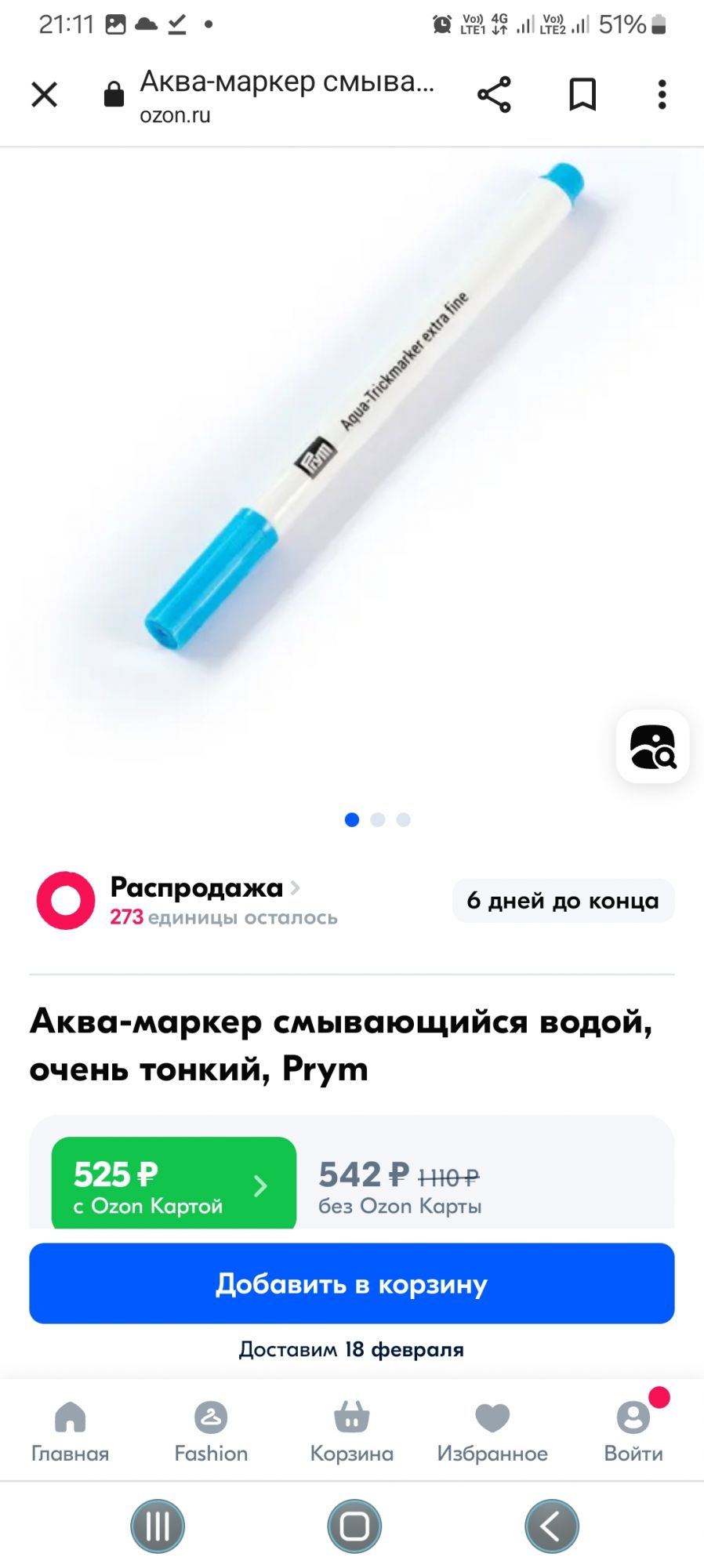704x1568 pixels.
Task: Open the system recent apps button
Action: click(158, 1526)
